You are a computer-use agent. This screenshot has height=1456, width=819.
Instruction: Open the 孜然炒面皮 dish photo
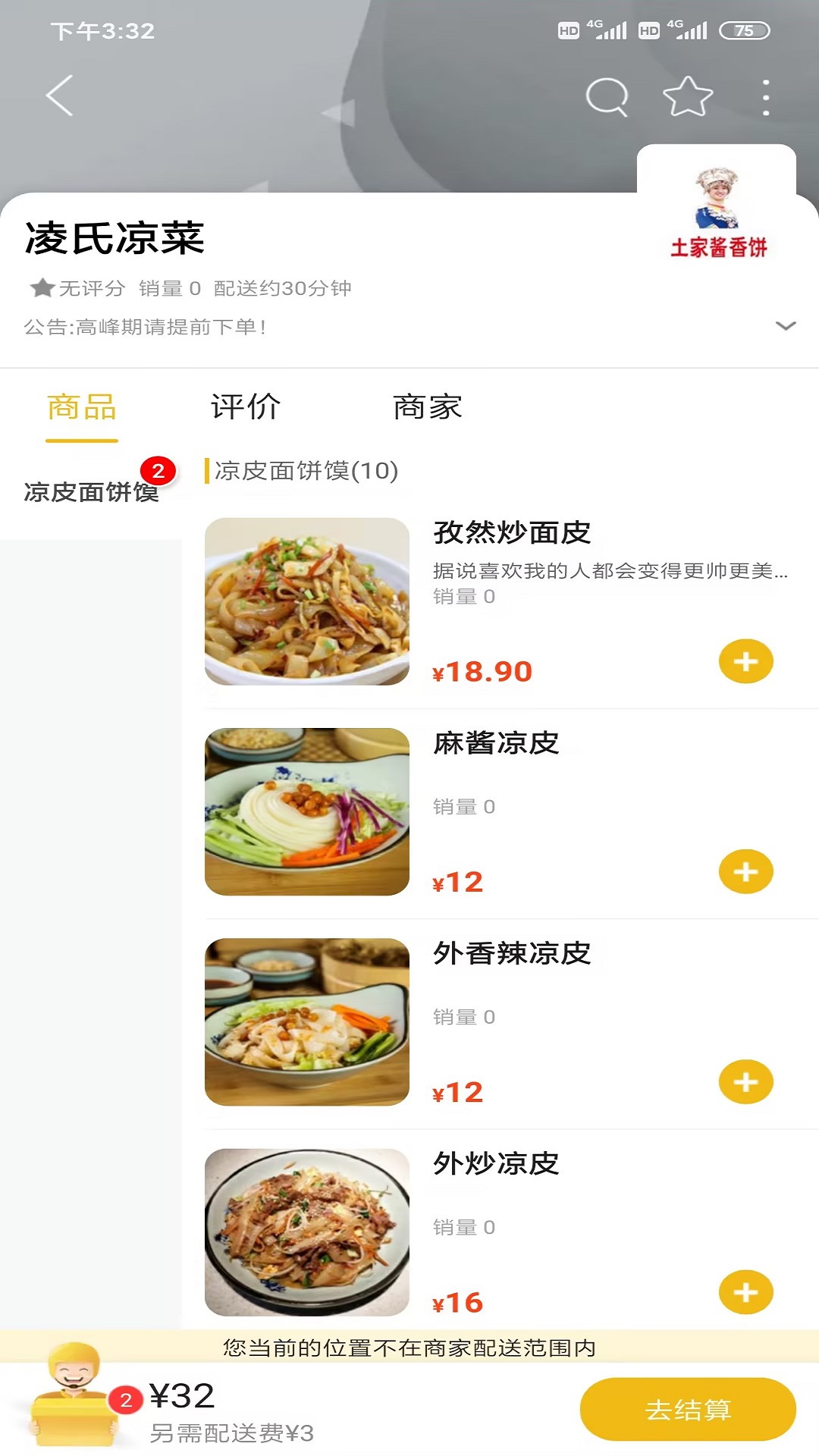[x=307, y=601]
